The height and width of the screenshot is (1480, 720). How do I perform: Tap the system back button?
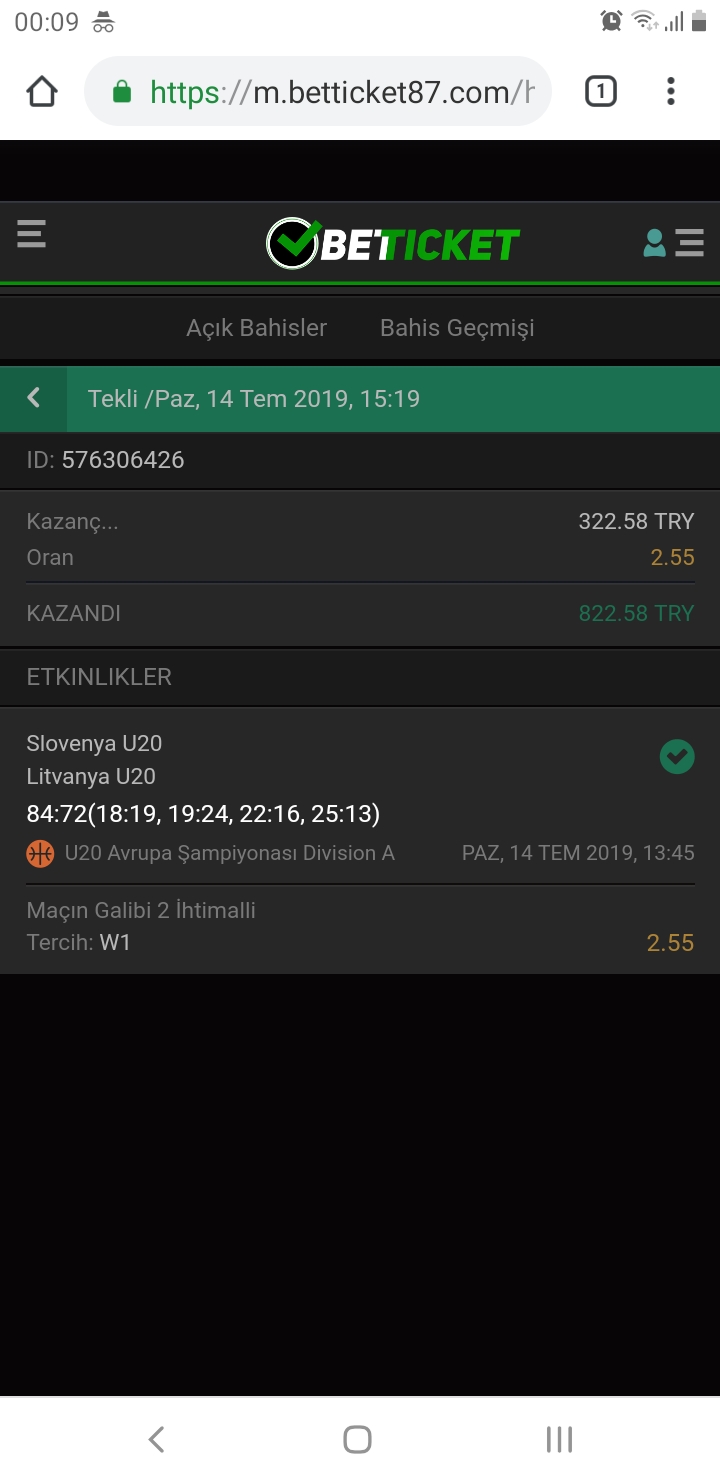[x=156, y=1439]
